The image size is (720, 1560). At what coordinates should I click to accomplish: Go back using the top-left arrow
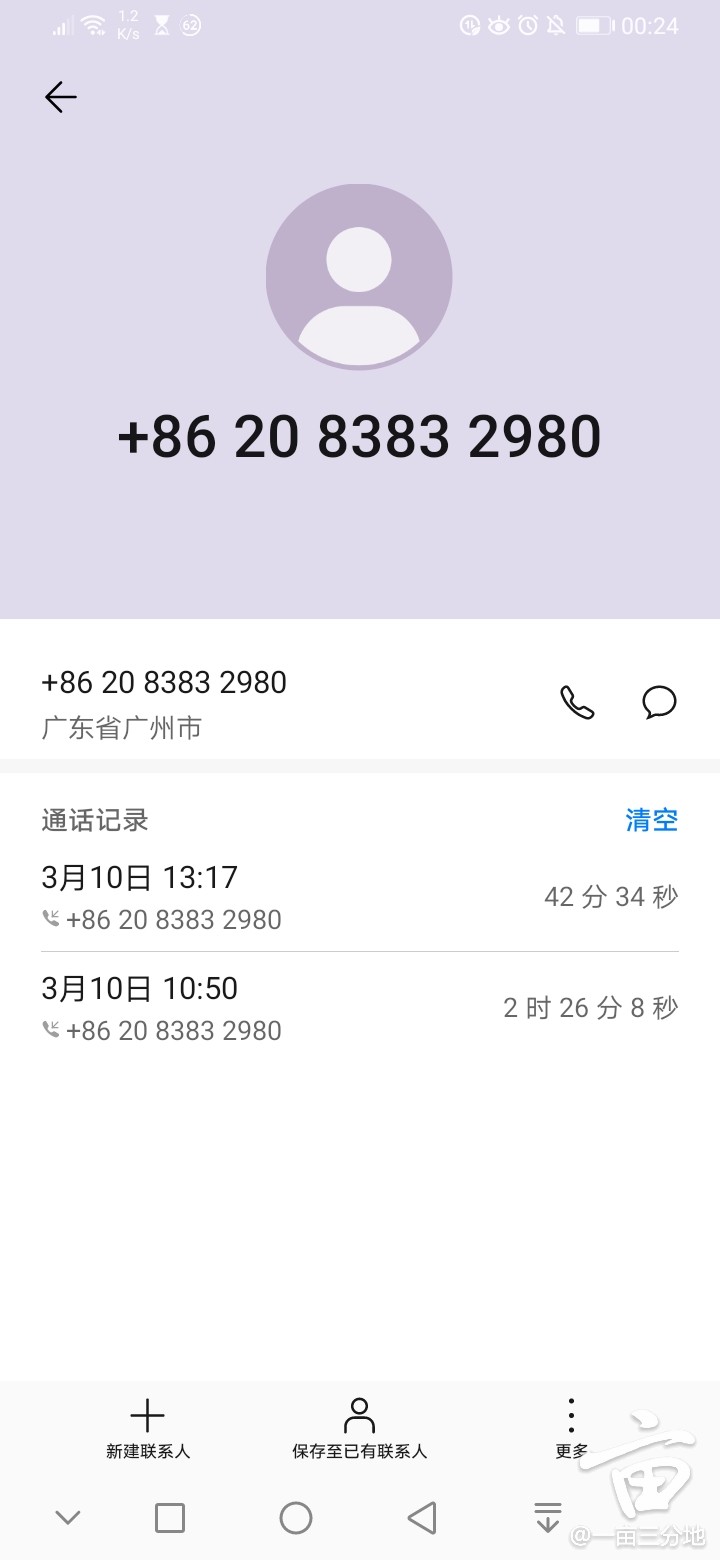coord(61,96)
